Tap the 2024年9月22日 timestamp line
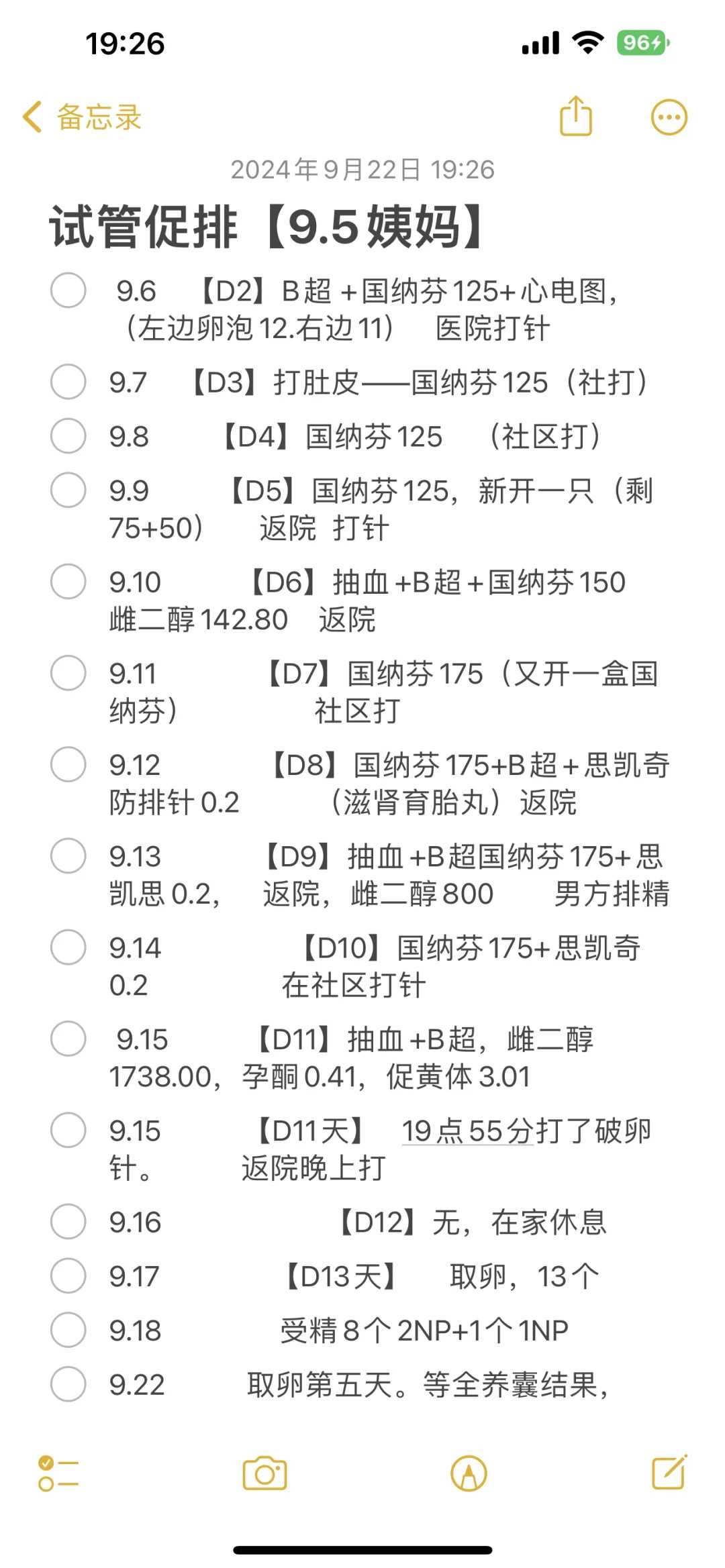Image resolution: width=725 pixels, height=1568 pixels. tap(362, 170)
